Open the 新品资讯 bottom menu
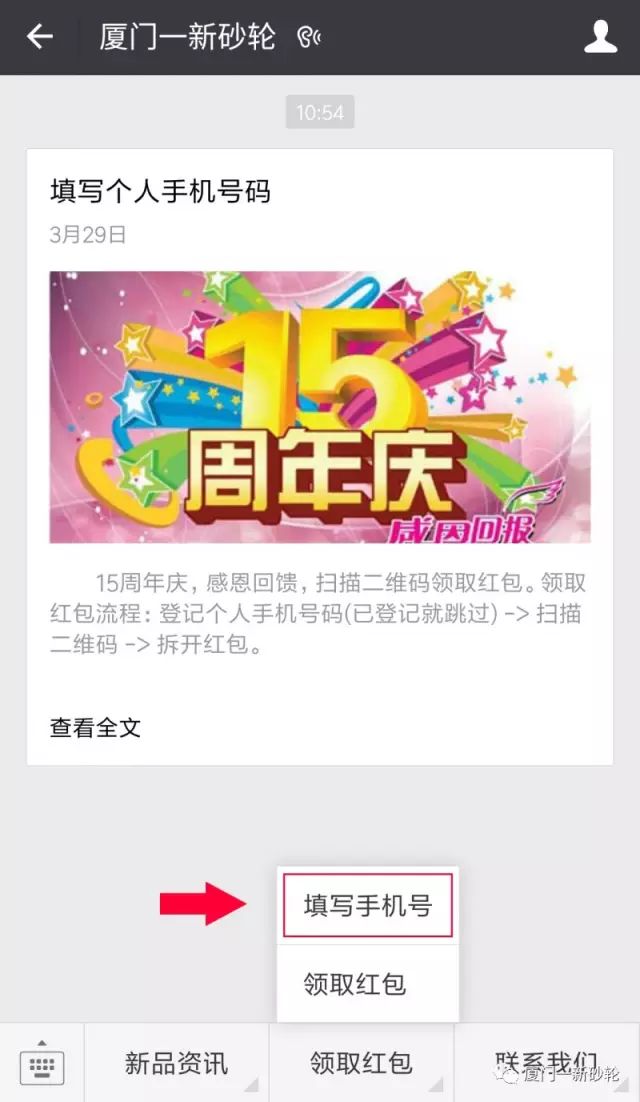Screen dimensions: 640x1102 tap(176, 1063)
